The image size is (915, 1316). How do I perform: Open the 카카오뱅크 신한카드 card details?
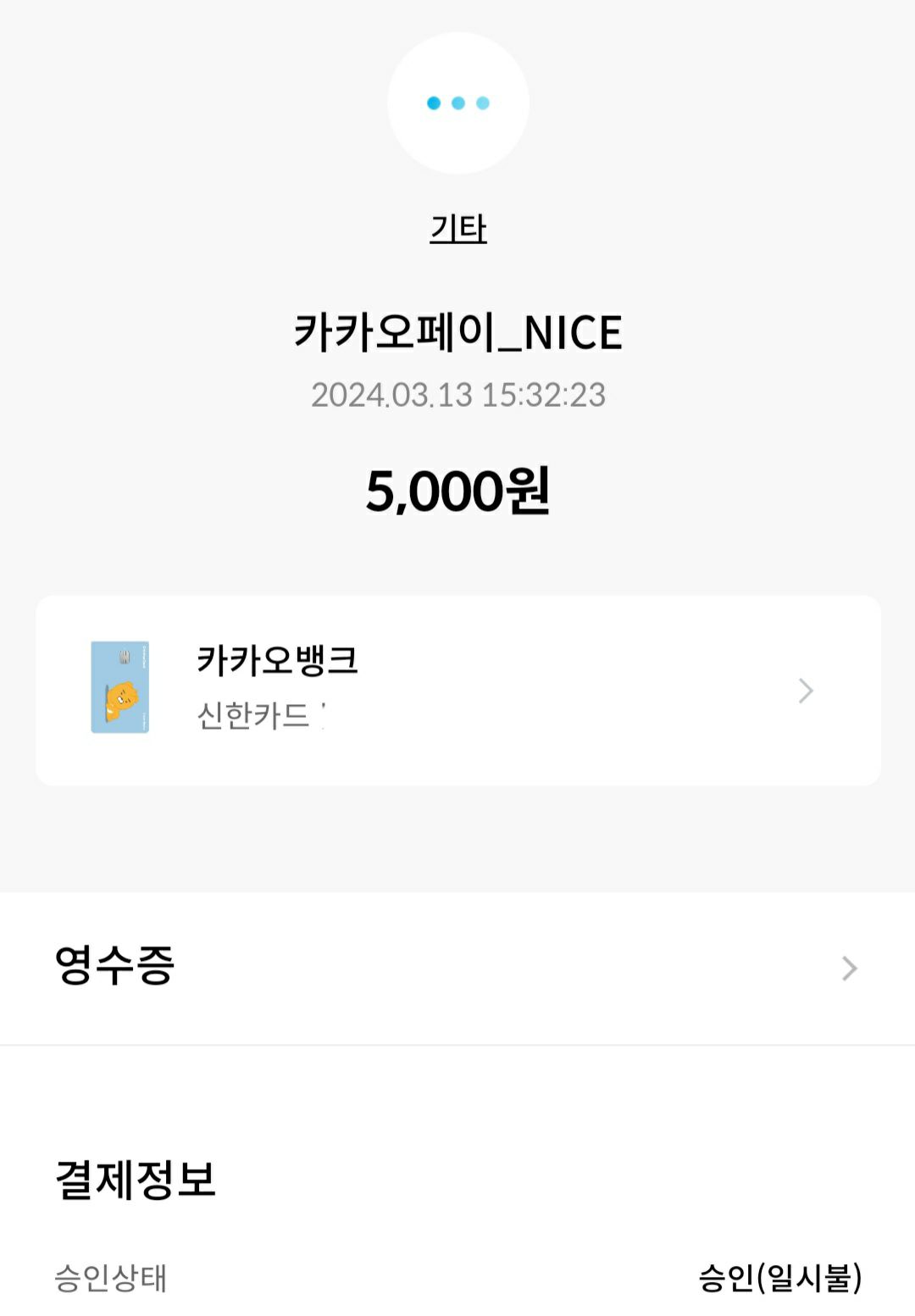tap(457, 690)
